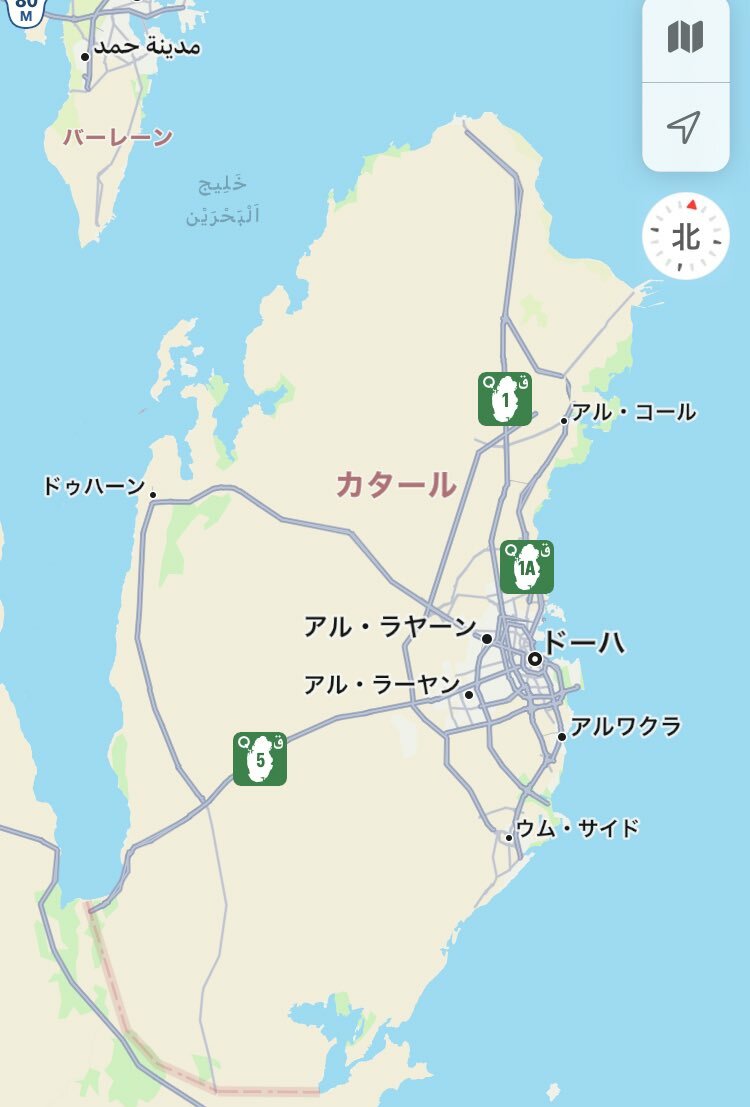Select the アルワクラ city label
Screen dimensions: 750x1107
pos(625,726)
